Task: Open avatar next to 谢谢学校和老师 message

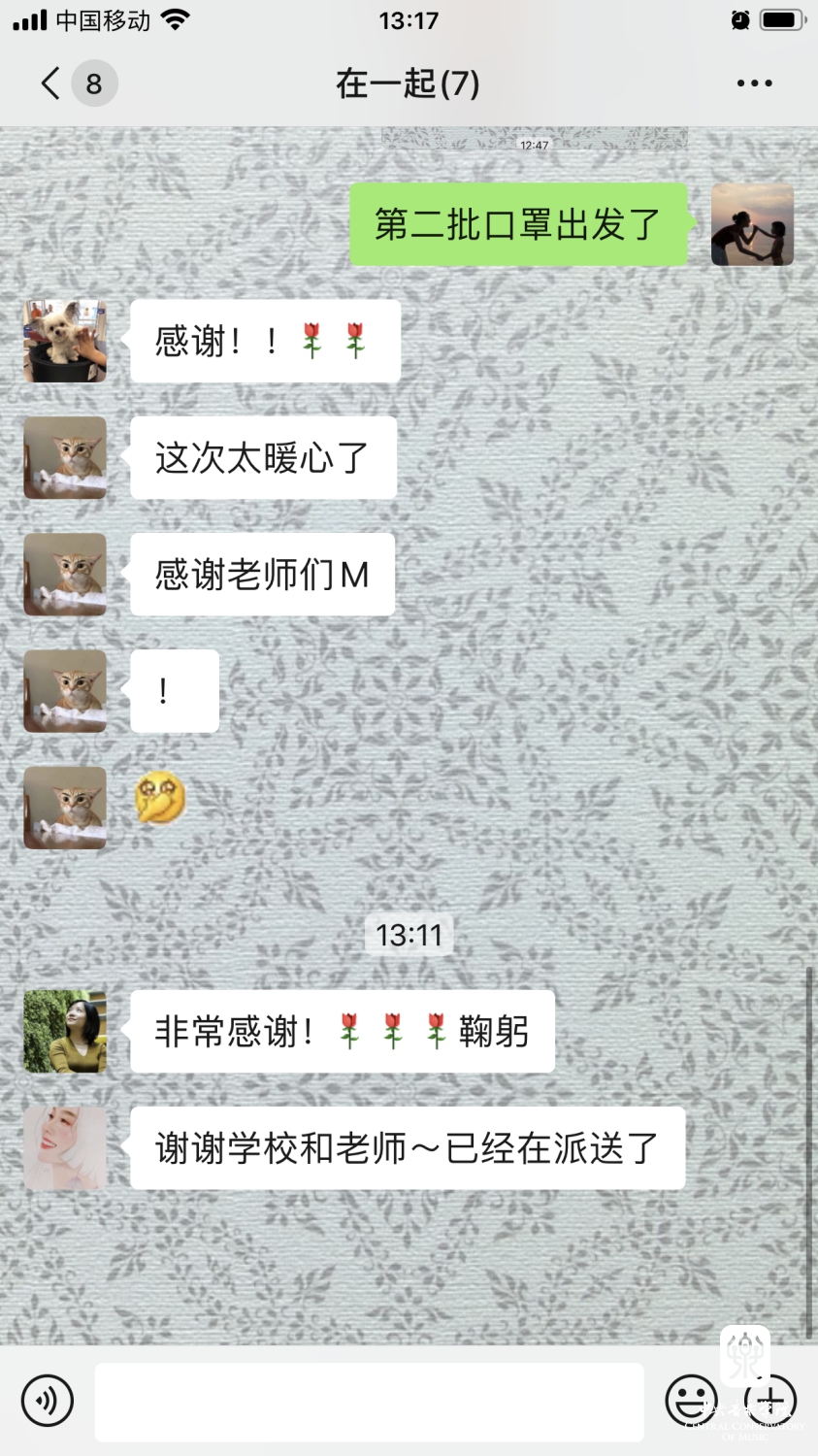Action: 65,1147
